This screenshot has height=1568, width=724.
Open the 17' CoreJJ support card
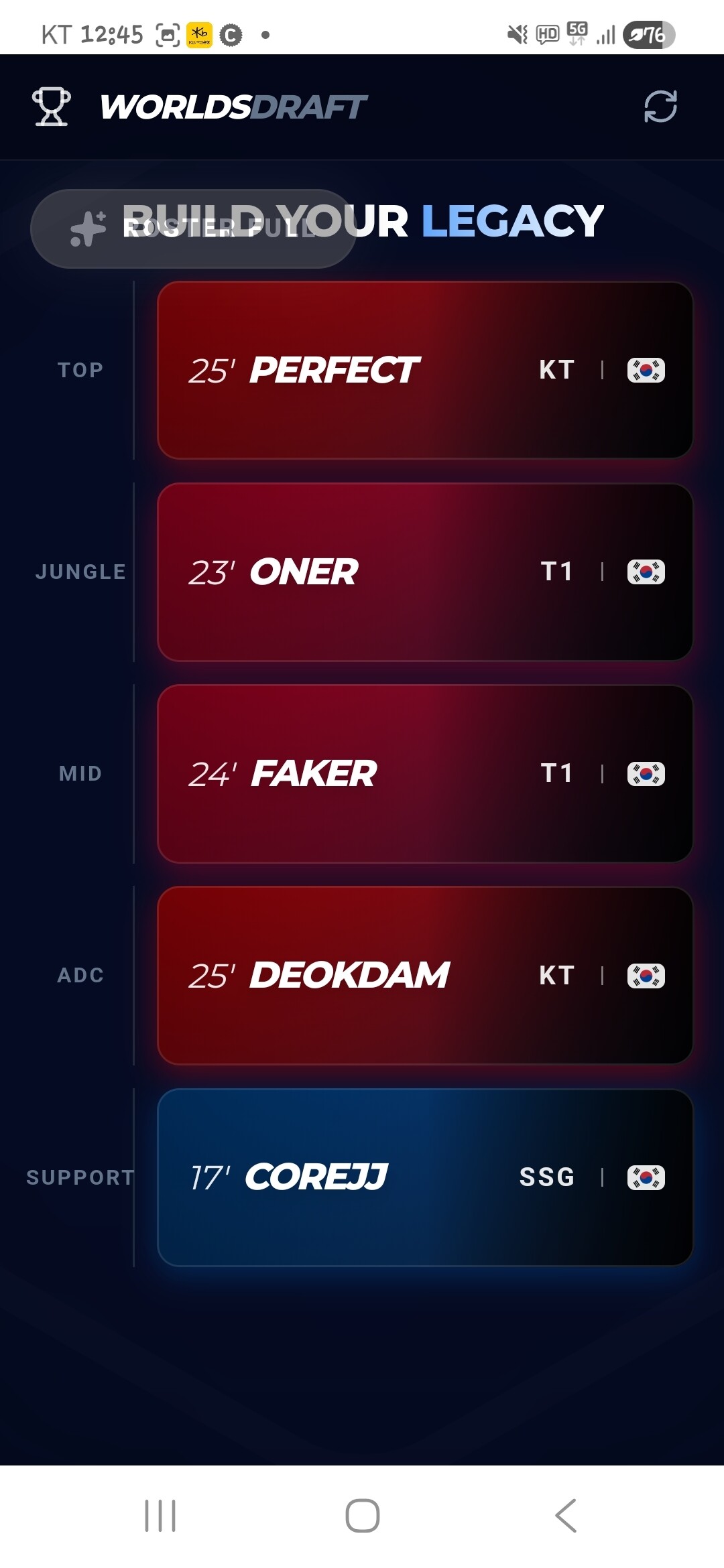tap(425, 1177)
